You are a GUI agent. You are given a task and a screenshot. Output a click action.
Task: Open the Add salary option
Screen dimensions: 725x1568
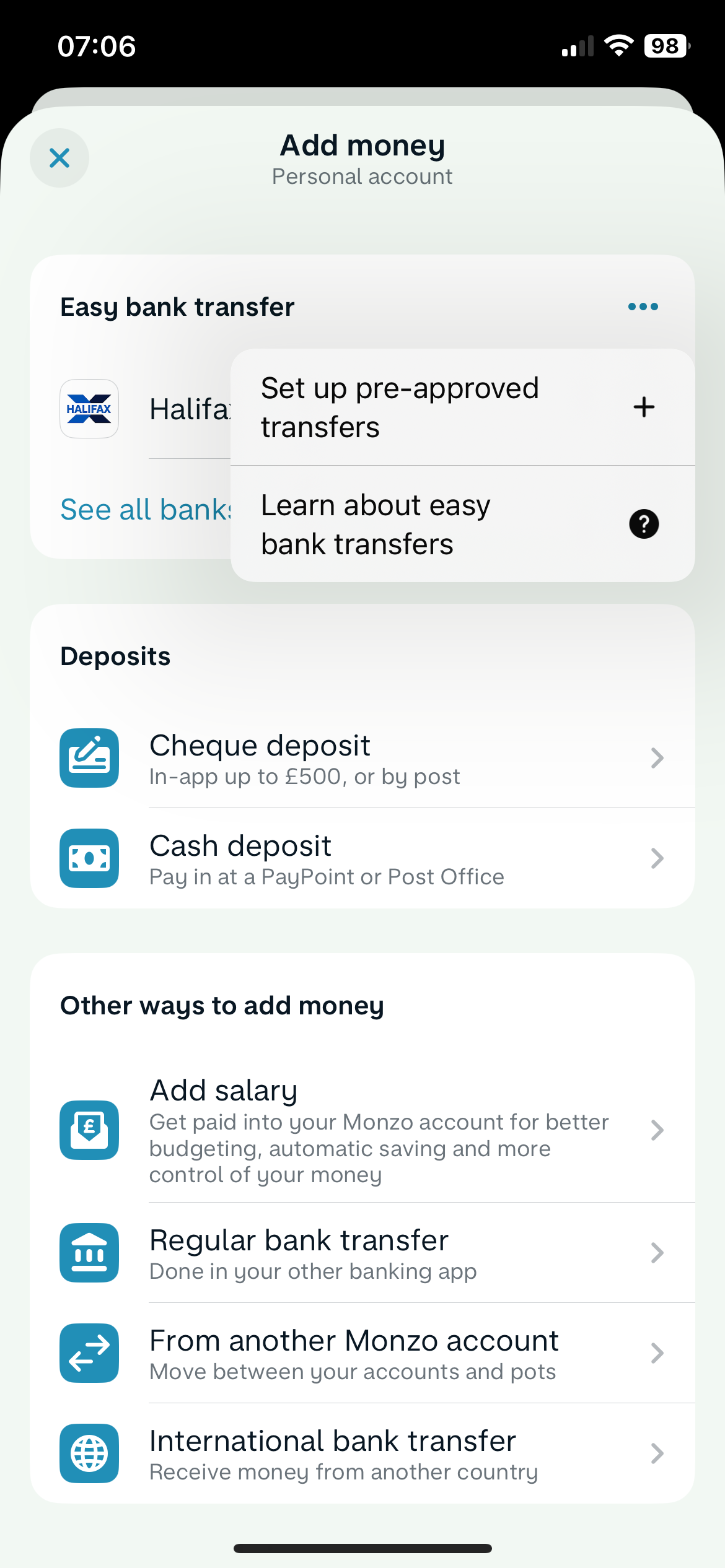click(362, 1130)
